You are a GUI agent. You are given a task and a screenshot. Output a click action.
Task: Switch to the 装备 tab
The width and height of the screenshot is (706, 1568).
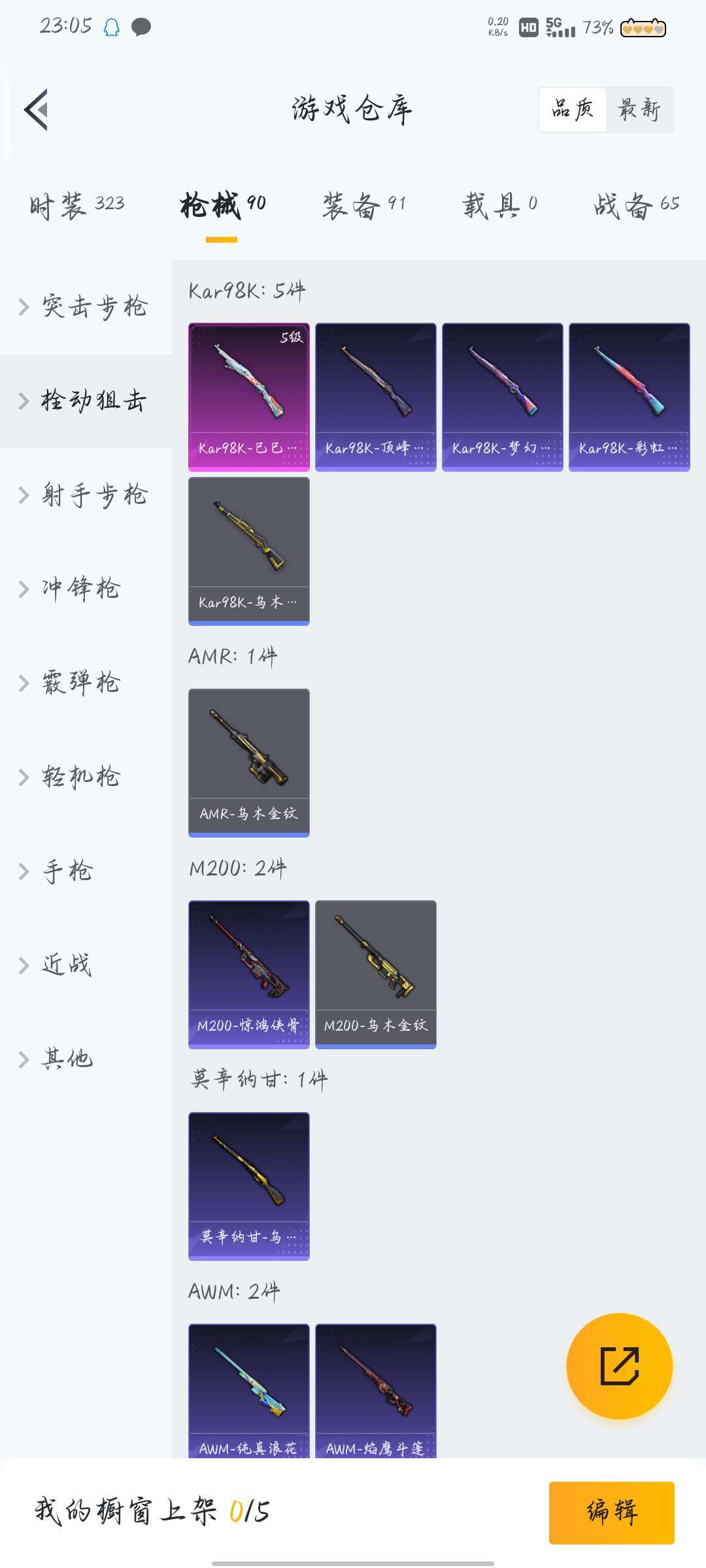click(363, 204)
